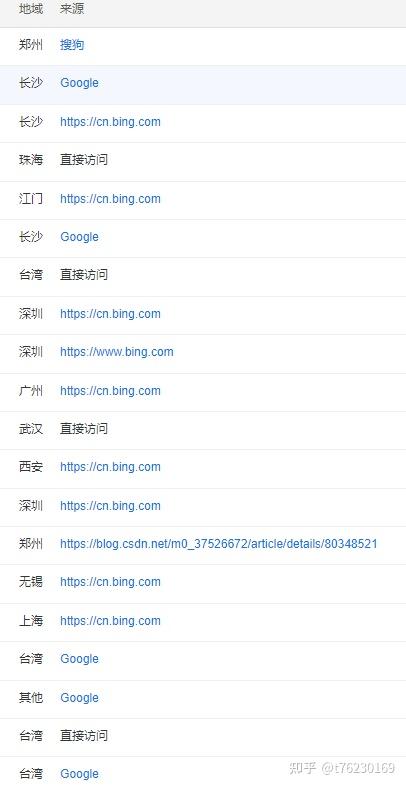Open the cn.bing.com link in 广州 row

110,391
